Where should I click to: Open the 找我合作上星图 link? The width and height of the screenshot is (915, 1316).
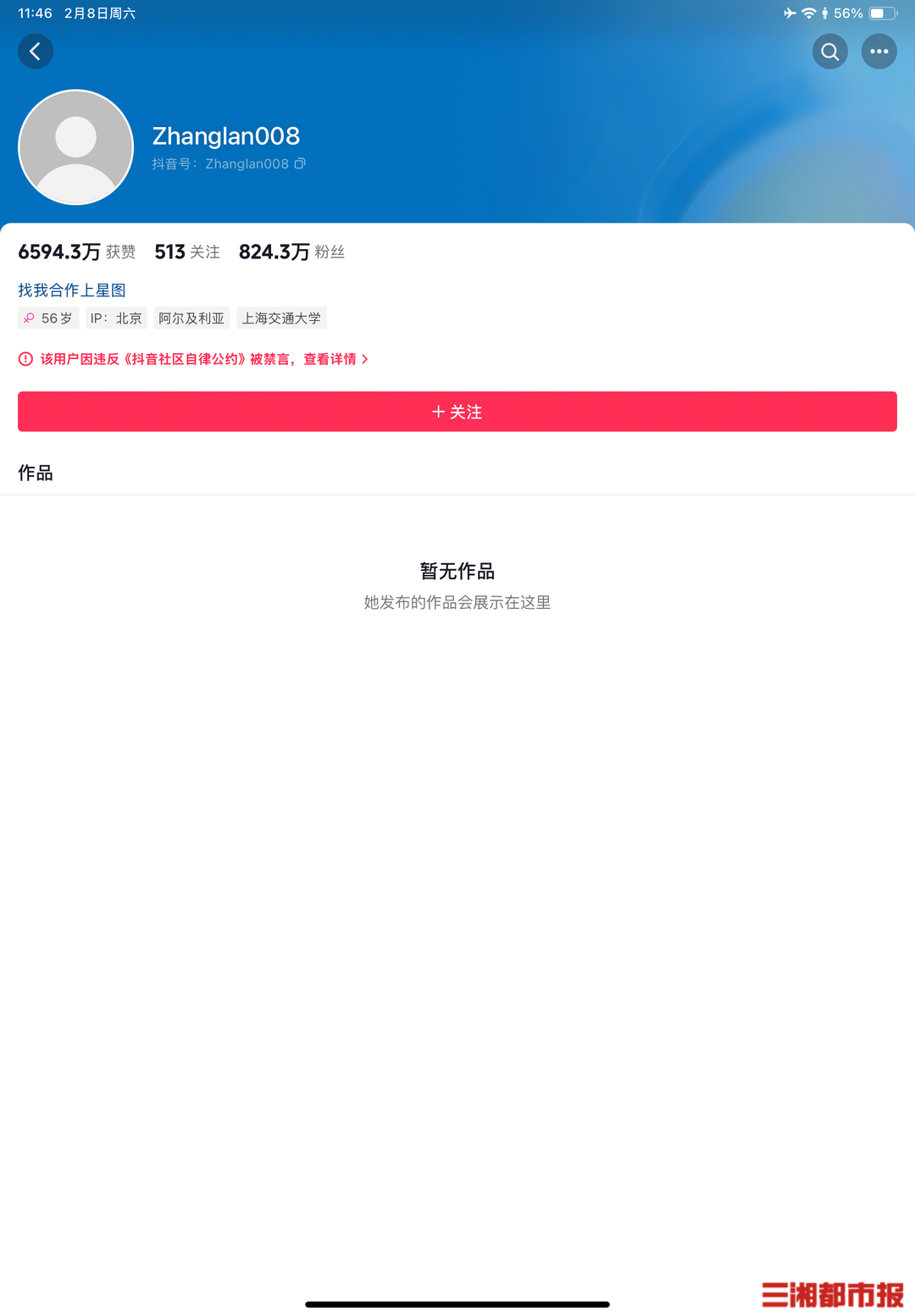[72, 290]
